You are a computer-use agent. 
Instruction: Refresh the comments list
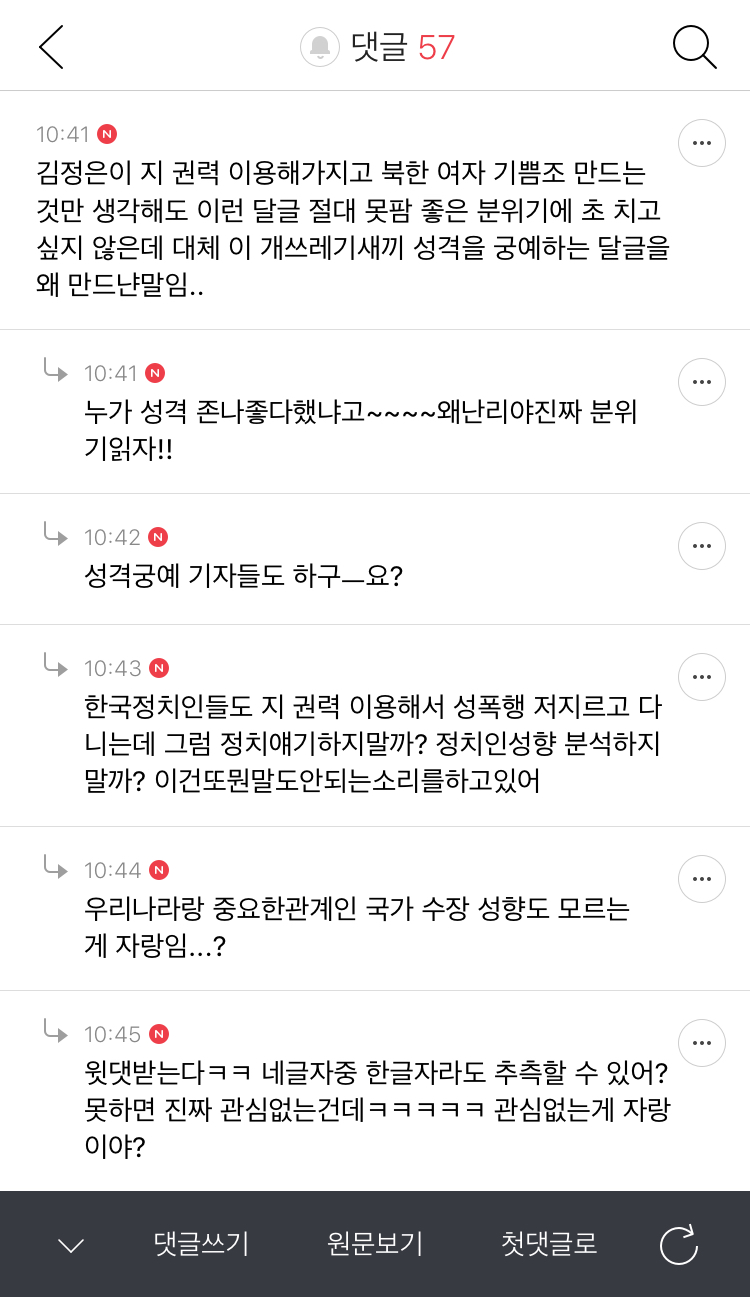(x=679, y=1245)
